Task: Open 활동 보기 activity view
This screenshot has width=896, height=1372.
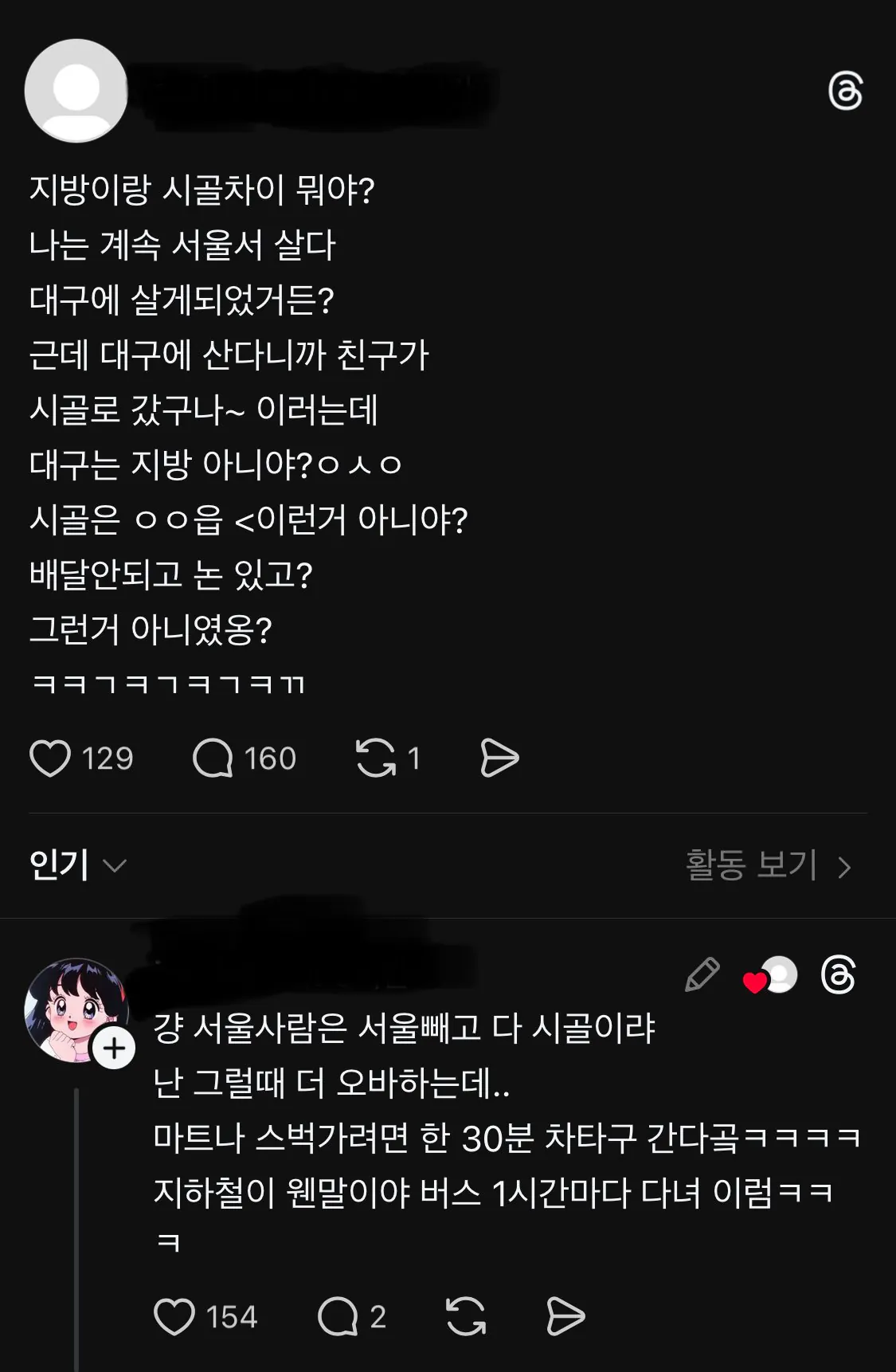Action: point(768,865)
